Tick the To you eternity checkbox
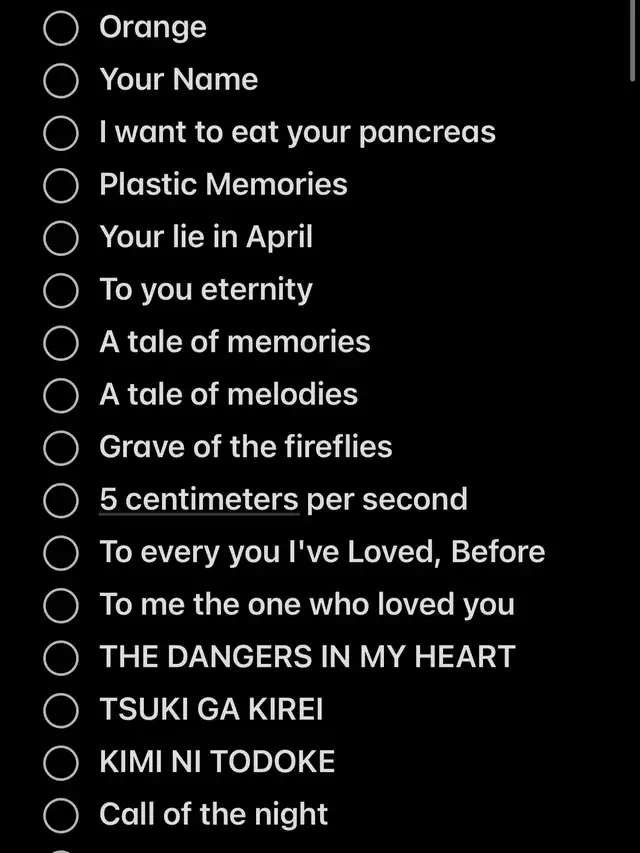This screenshot has width=640, height=853. [x=61, y=290]
